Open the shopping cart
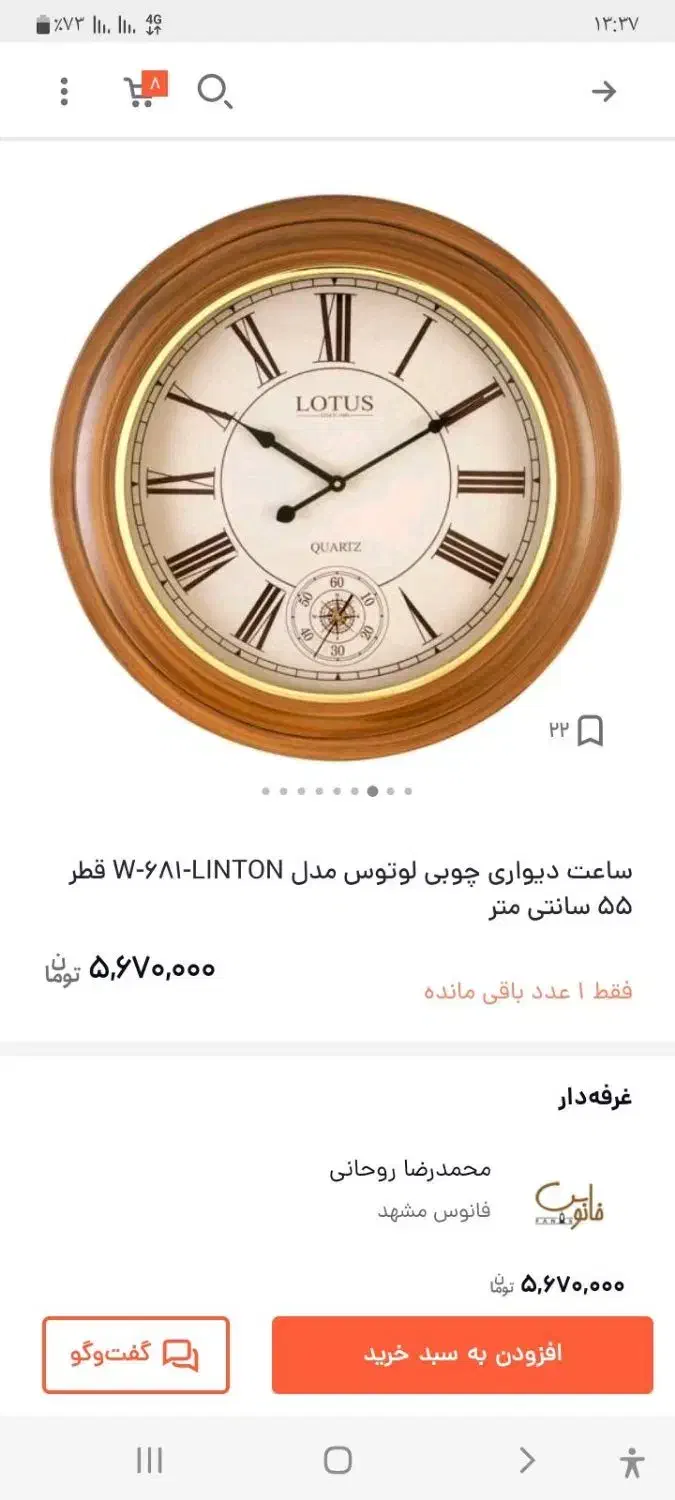 142,91
